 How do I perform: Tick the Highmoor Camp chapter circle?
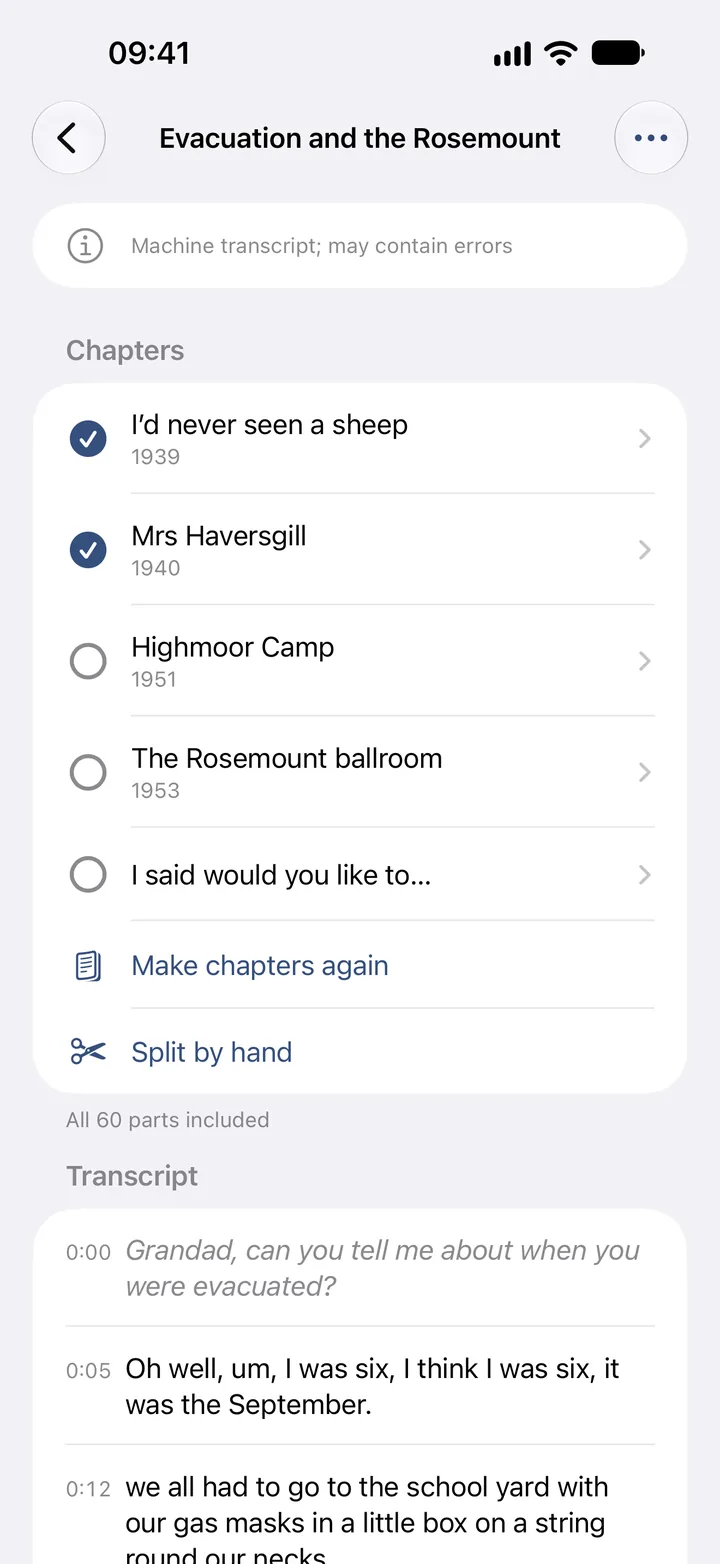88,661
